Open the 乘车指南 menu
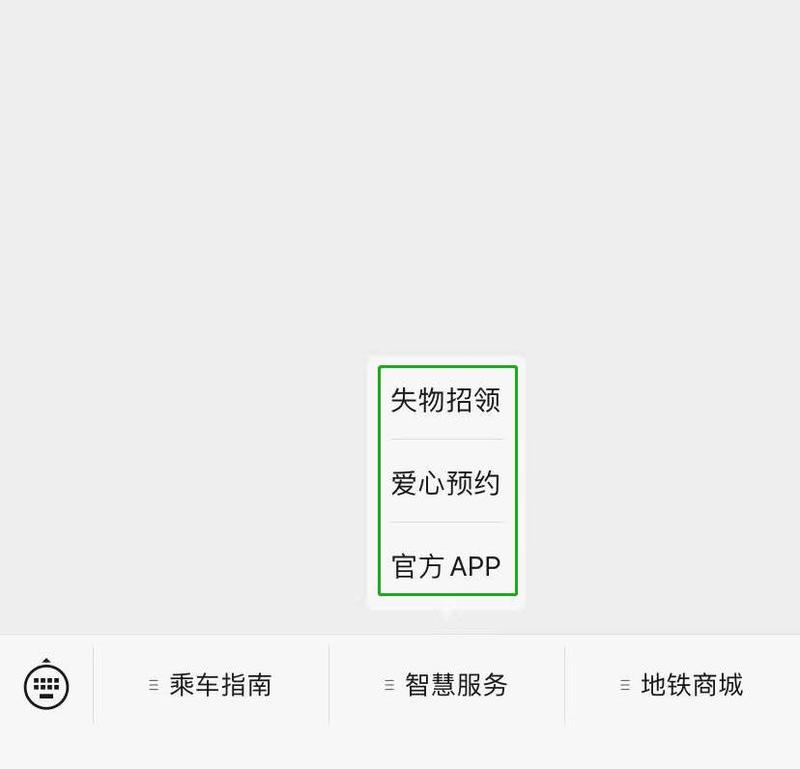 (x=211, y=685)
